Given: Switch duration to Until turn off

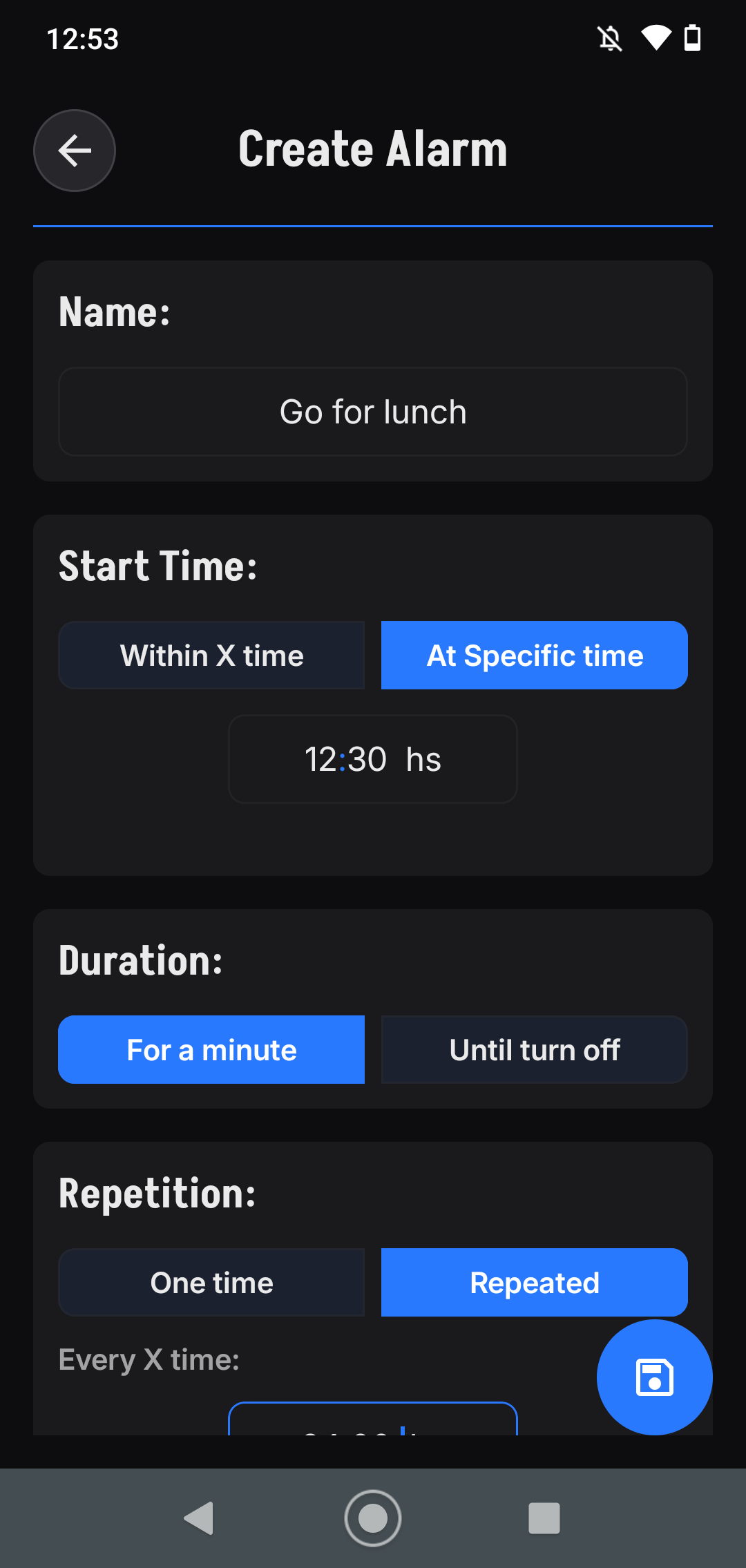Looking at the screenshot, I should click(534, 1049).
